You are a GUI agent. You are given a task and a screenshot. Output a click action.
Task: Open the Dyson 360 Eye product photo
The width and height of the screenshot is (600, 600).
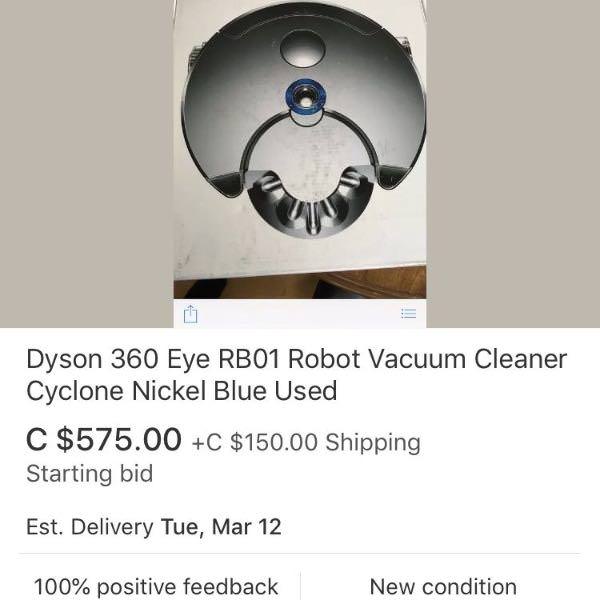coord(300,140)
